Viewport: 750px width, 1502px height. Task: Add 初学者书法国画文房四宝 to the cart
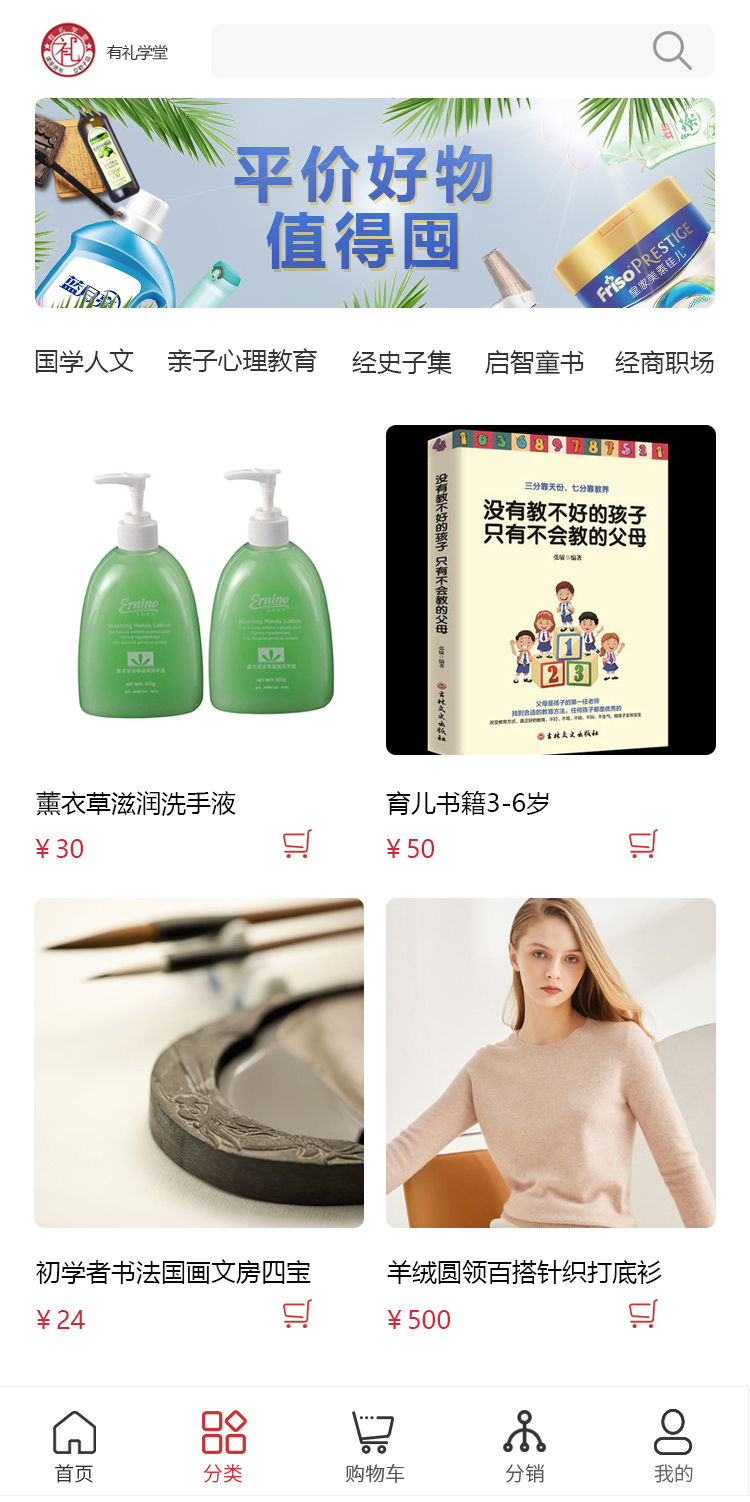point(297,1314)
